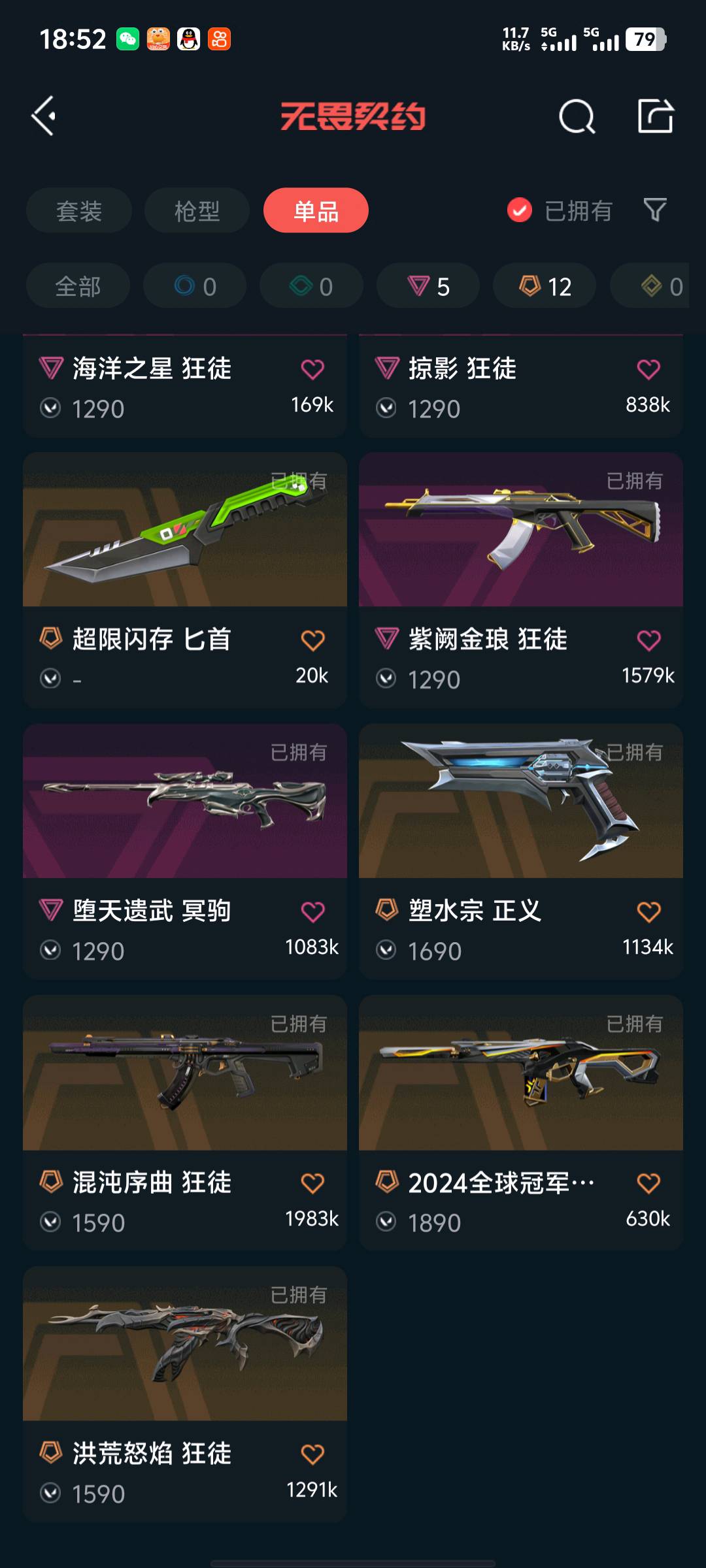Open the search icon in header
The image size is (706, 1568).
point(577,117)
